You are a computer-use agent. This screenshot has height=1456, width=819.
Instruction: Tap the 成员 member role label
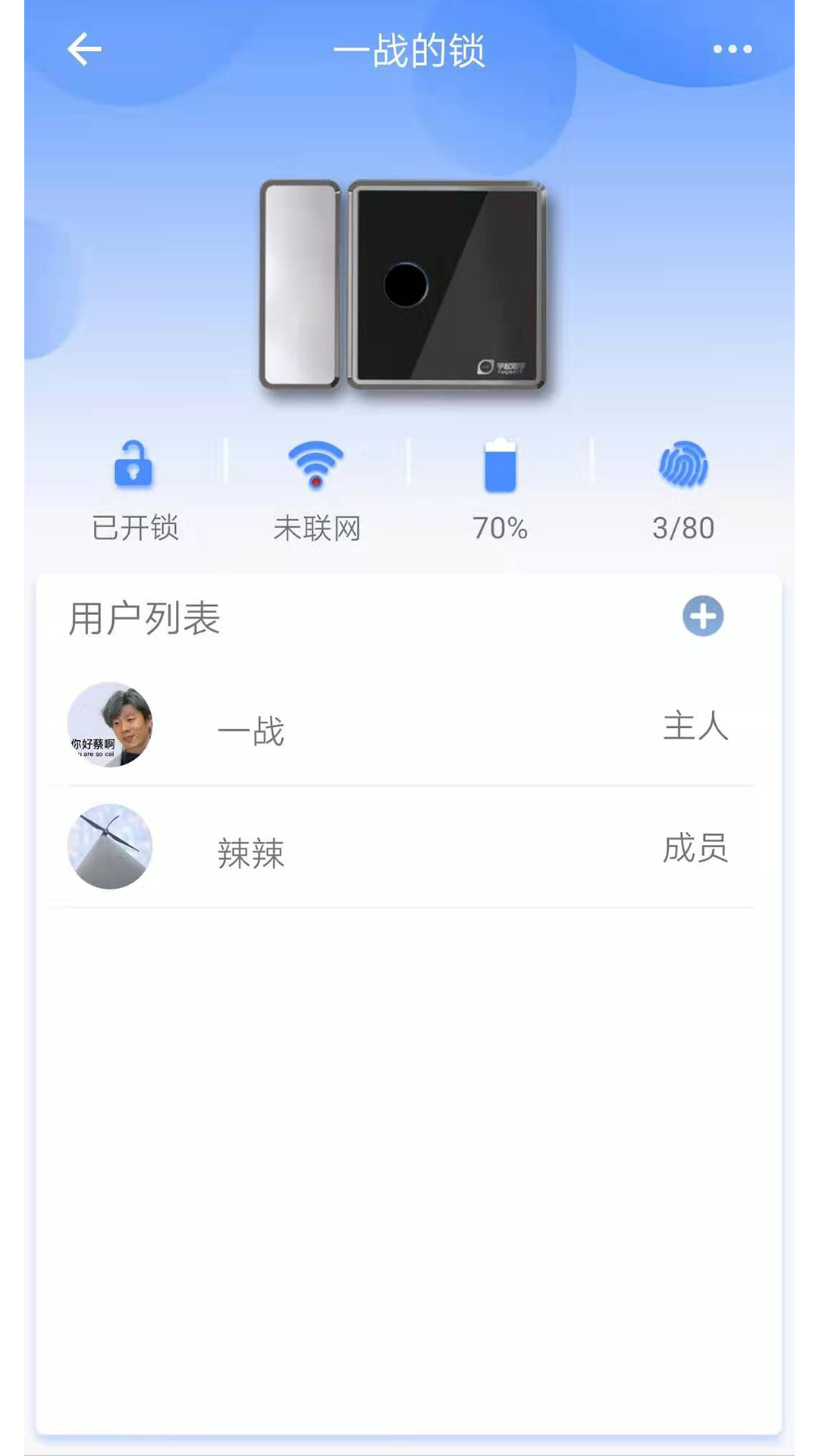[695, 849]
